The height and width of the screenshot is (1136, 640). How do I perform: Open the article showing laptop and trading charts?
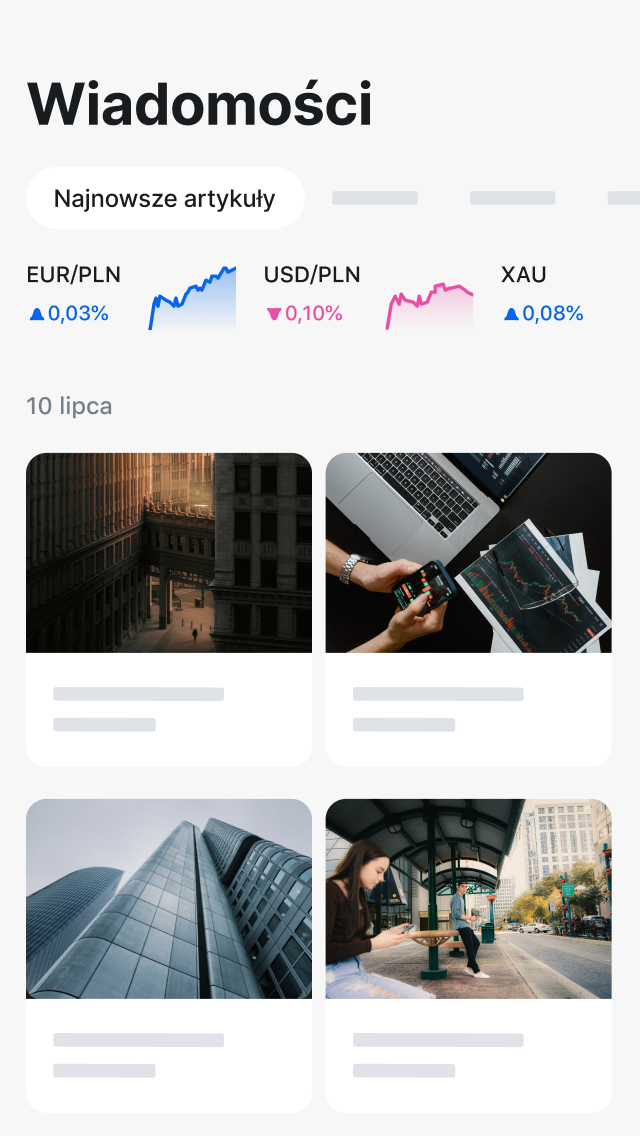coord(468,609)
